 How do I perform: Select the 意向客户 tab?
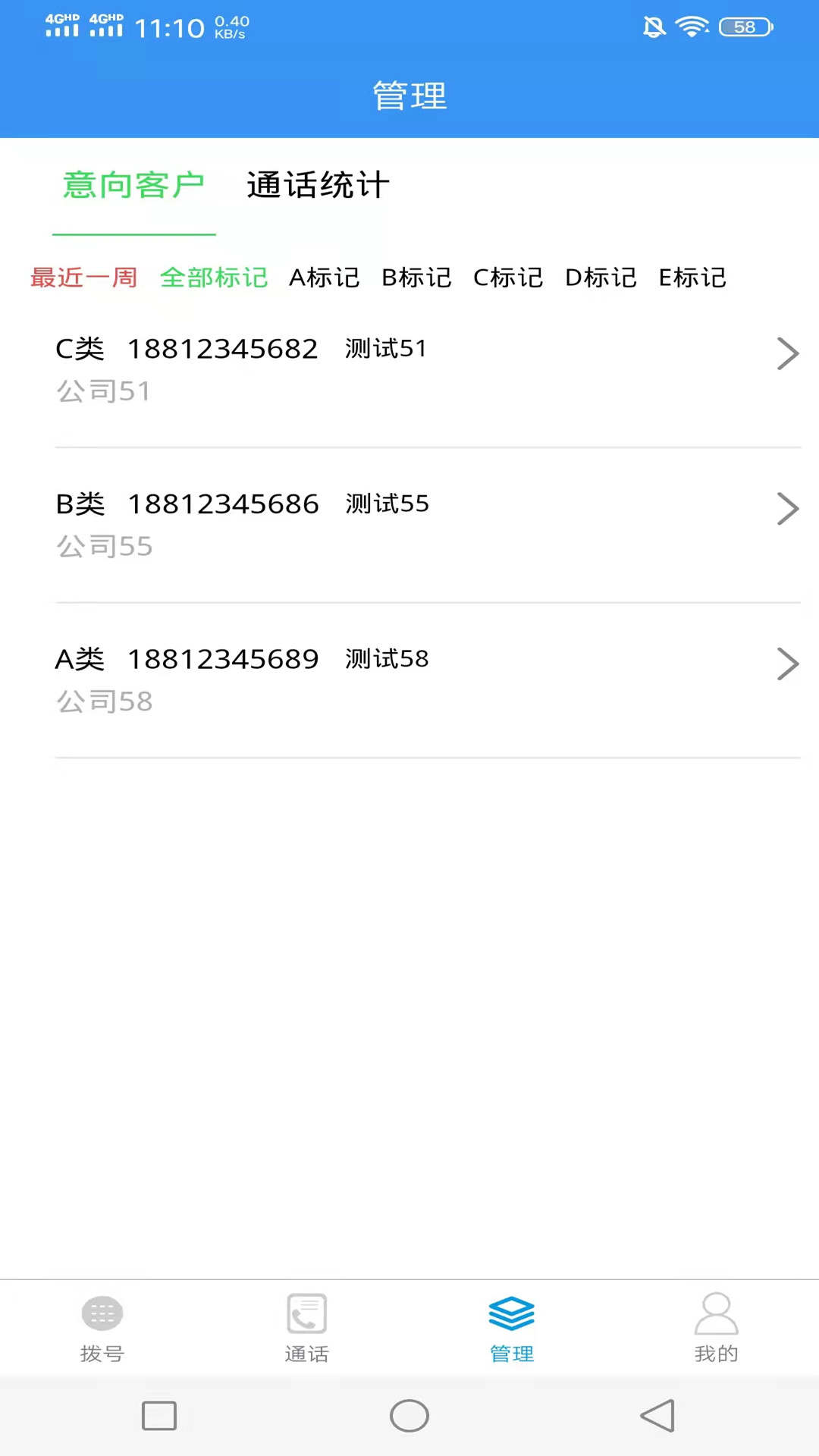[133, 186]
